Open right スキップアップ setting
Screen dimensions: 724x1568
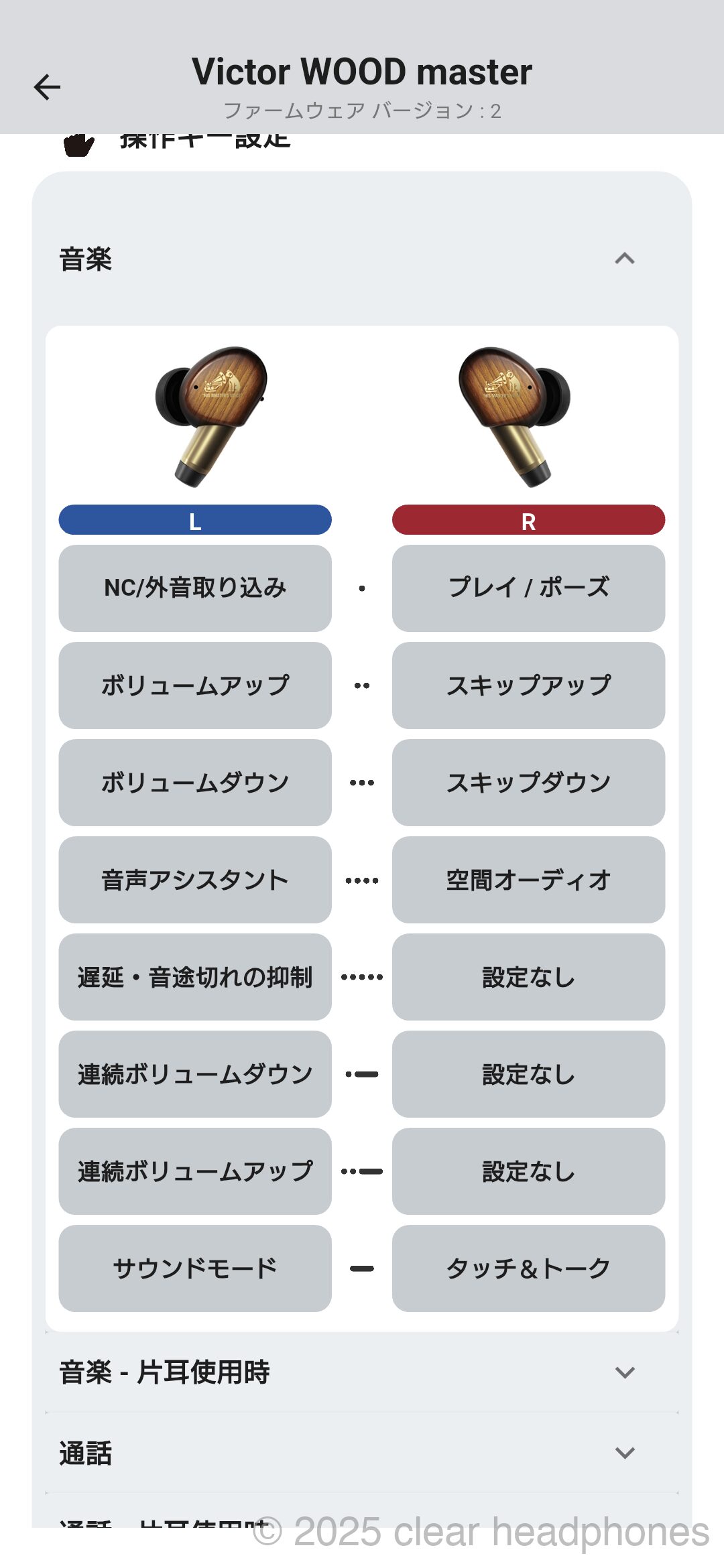(528, 685)
